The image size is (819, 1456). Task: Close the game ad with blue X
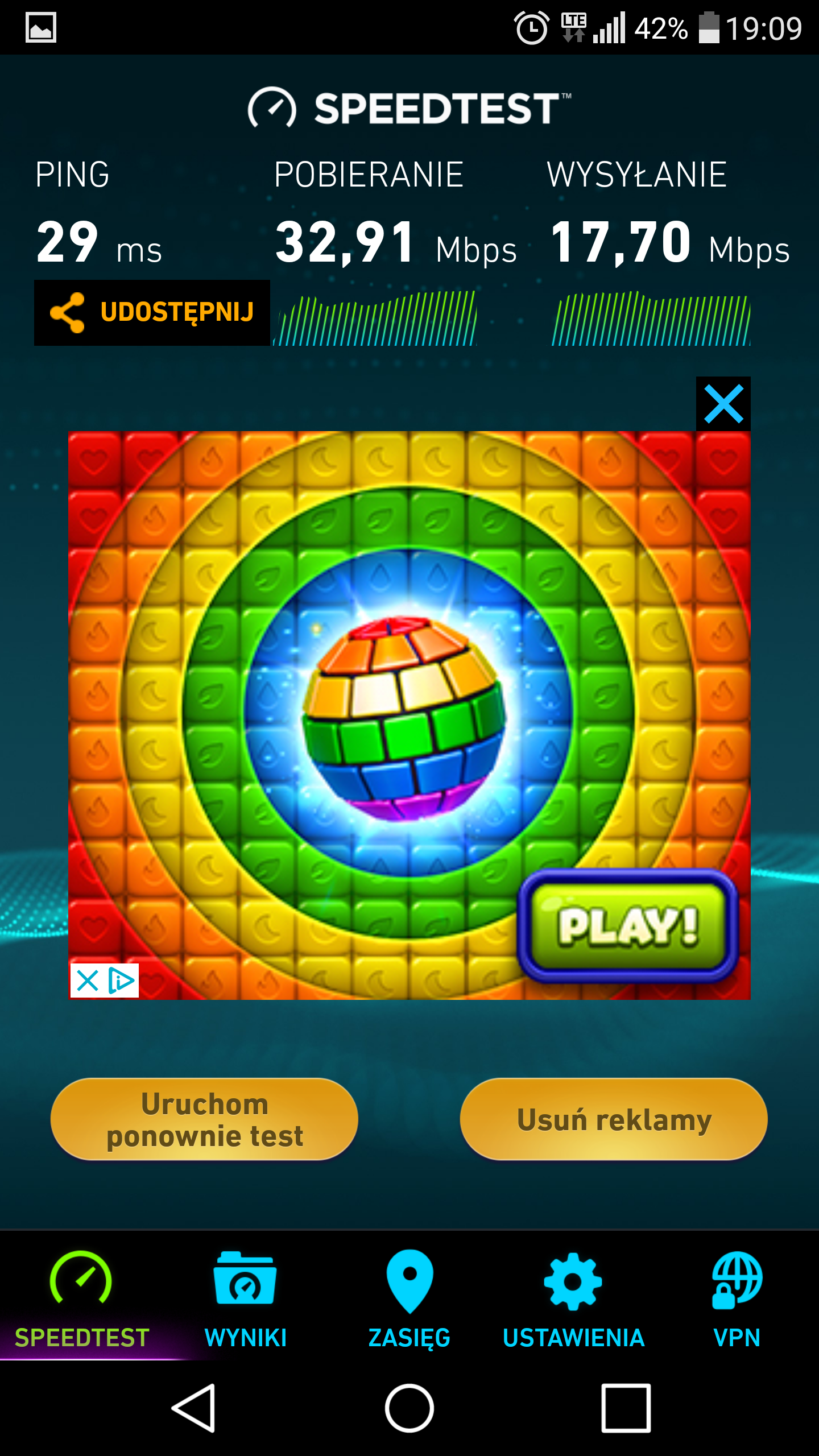pos(723,404)
